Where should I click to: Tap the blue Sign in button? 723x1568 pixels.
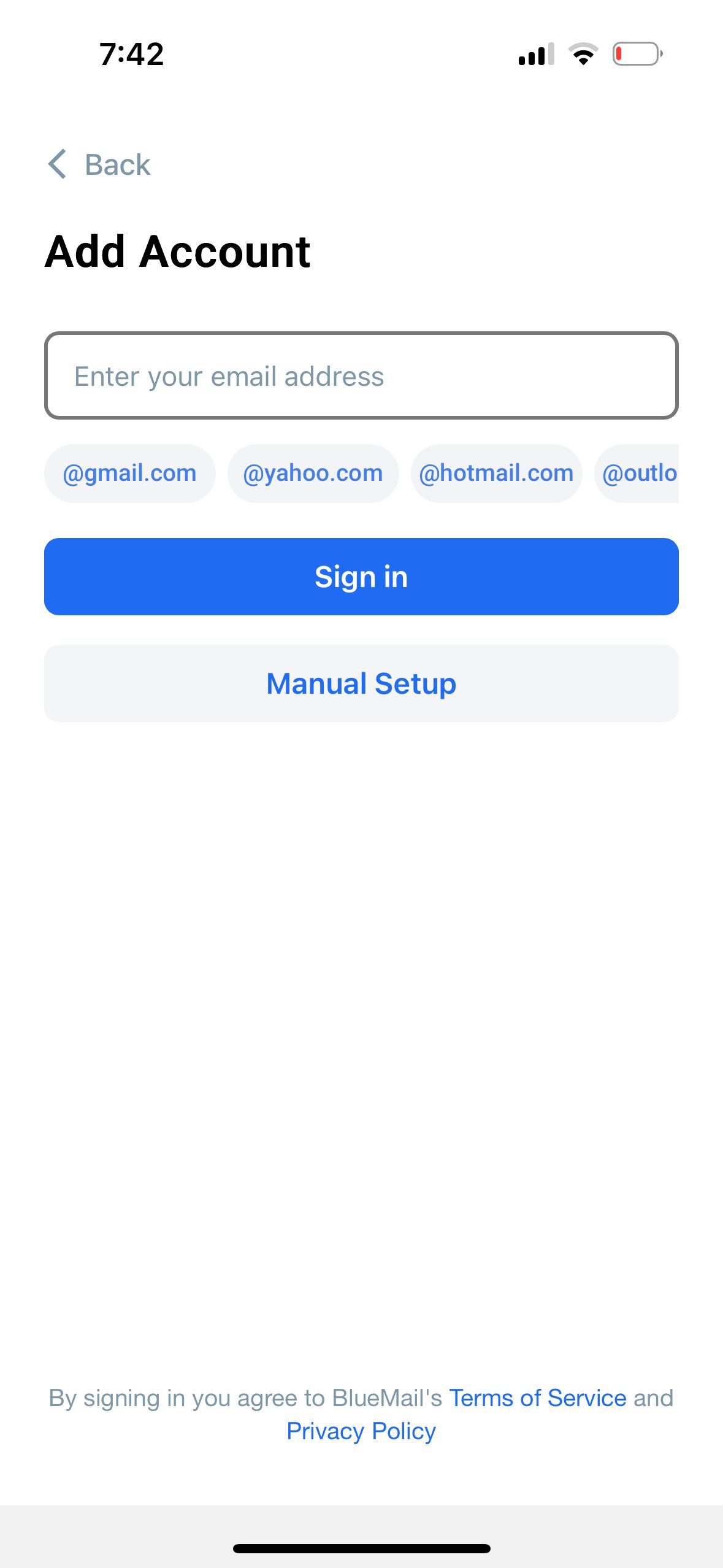tap(361, 577)
